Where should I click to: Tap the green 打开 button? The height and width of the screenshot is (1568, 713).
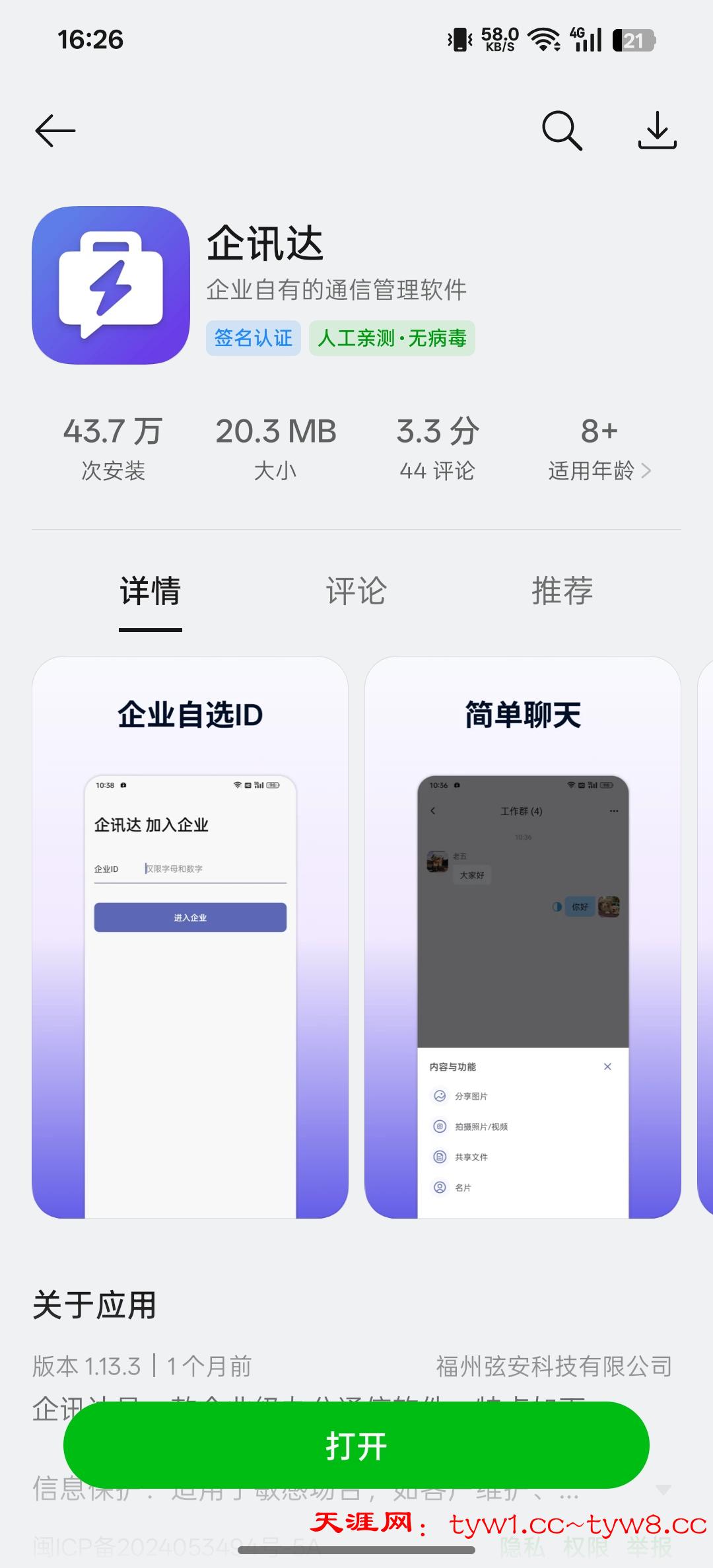[x=356, y=1446]
